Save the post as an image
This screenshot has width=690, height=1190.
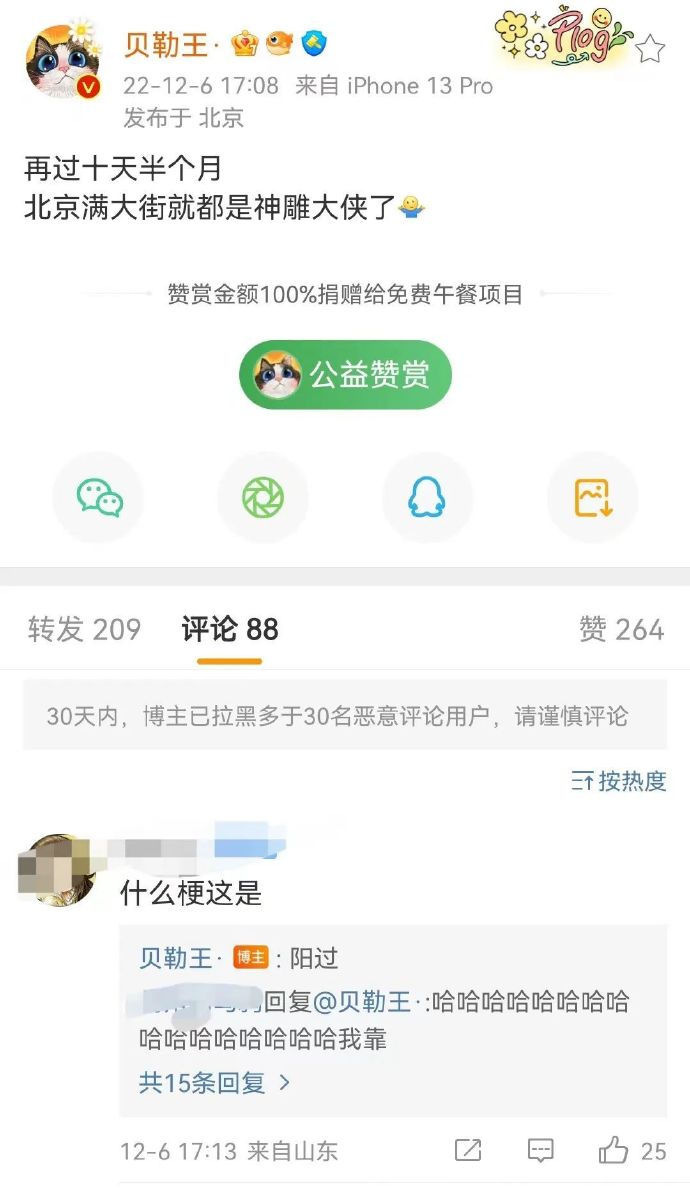pyautogui.click(x=592, y=497)
